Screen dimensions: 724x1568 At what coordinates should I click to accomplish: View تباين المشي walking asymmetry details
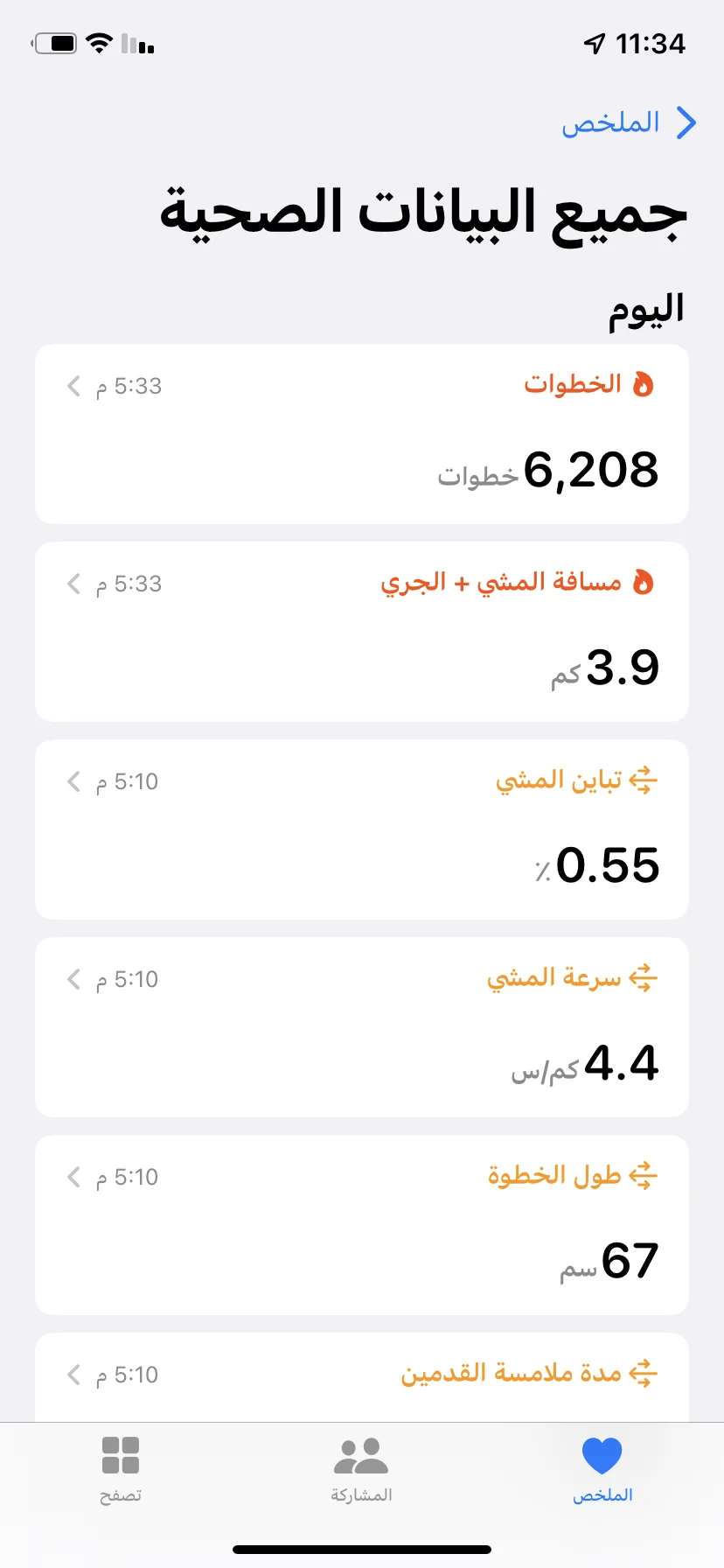pos(362,829)
